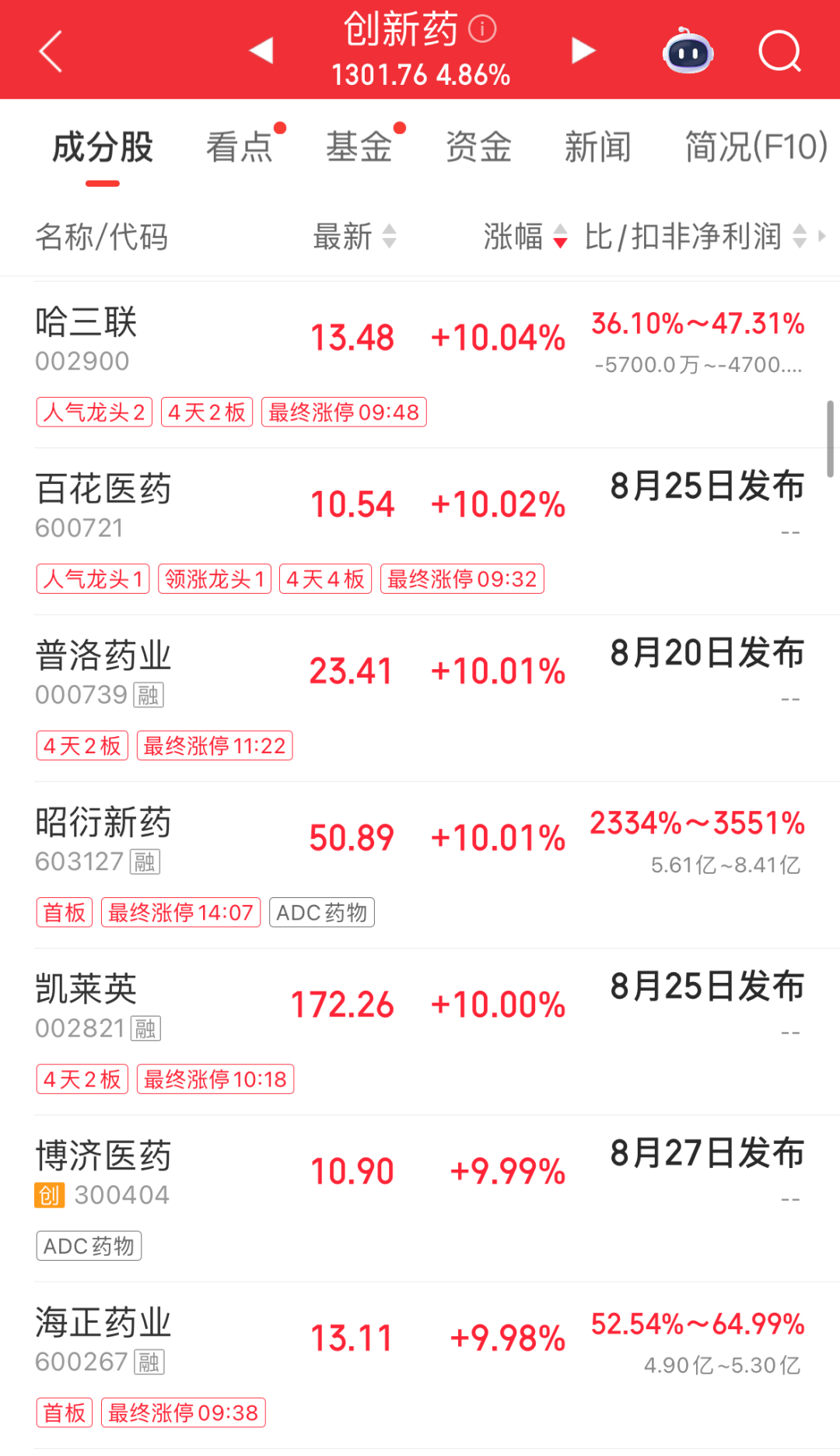Open the 凯莱英 stock row
The image size is (840, 1456).
tap(420, 1031)
